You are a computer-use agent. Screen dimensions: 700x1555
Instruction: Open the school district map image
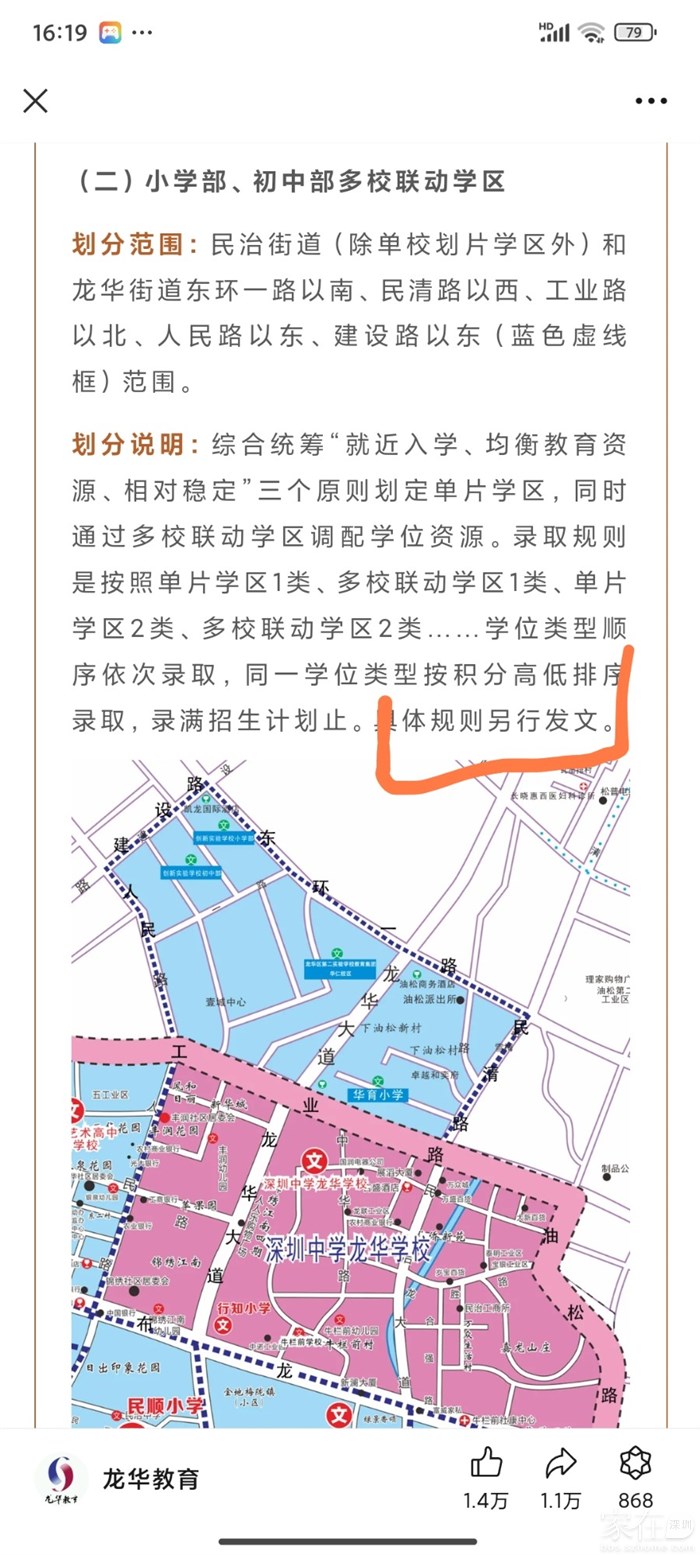(350, 1090)
